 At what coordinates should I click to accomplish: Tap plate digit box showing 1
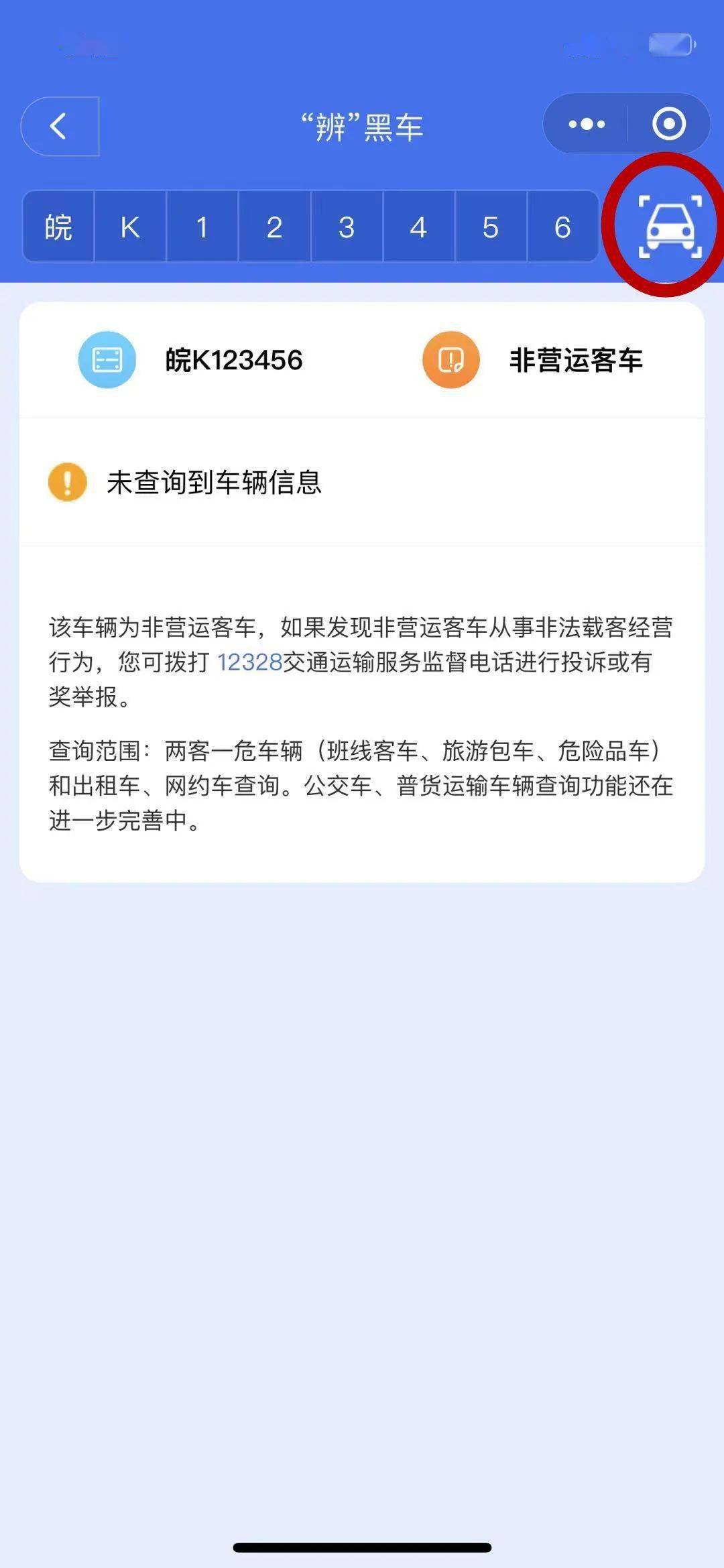pyautogui.click(x=202, y=227)
